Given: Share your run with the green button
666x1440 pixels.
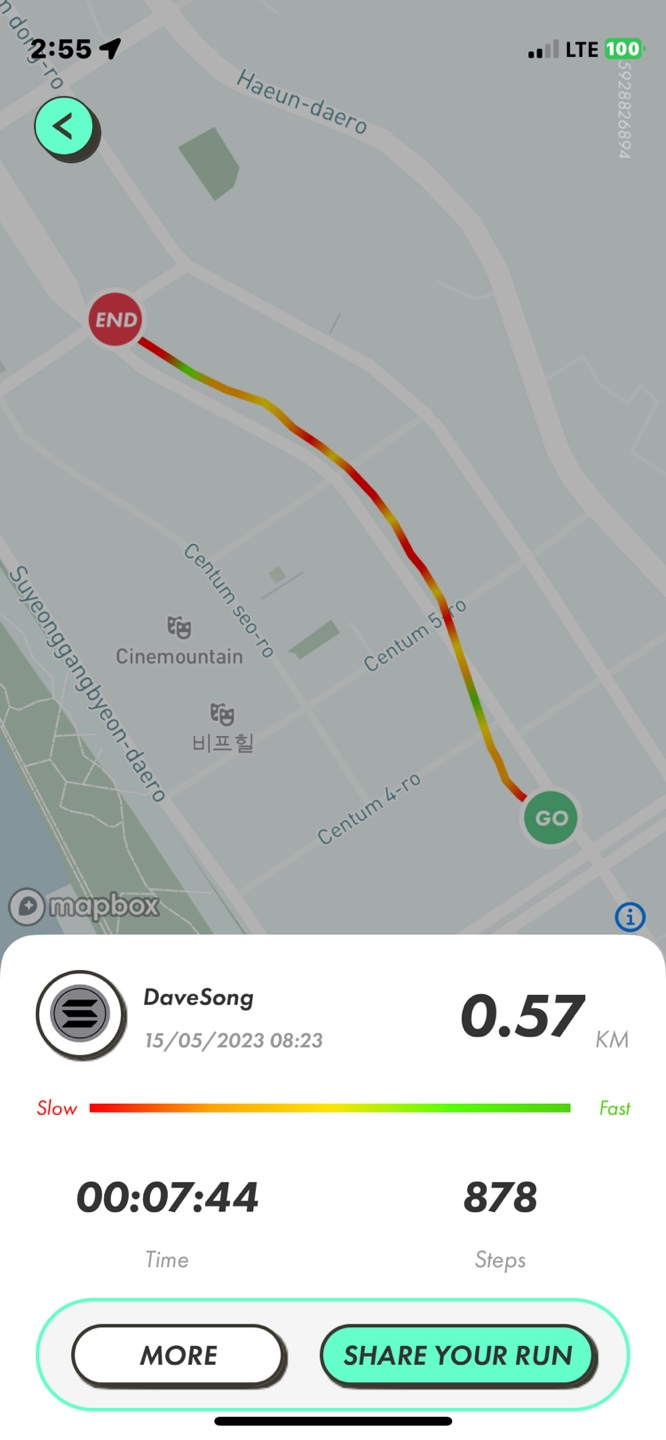Looking at the screenshot, I should pos(458,1355).
